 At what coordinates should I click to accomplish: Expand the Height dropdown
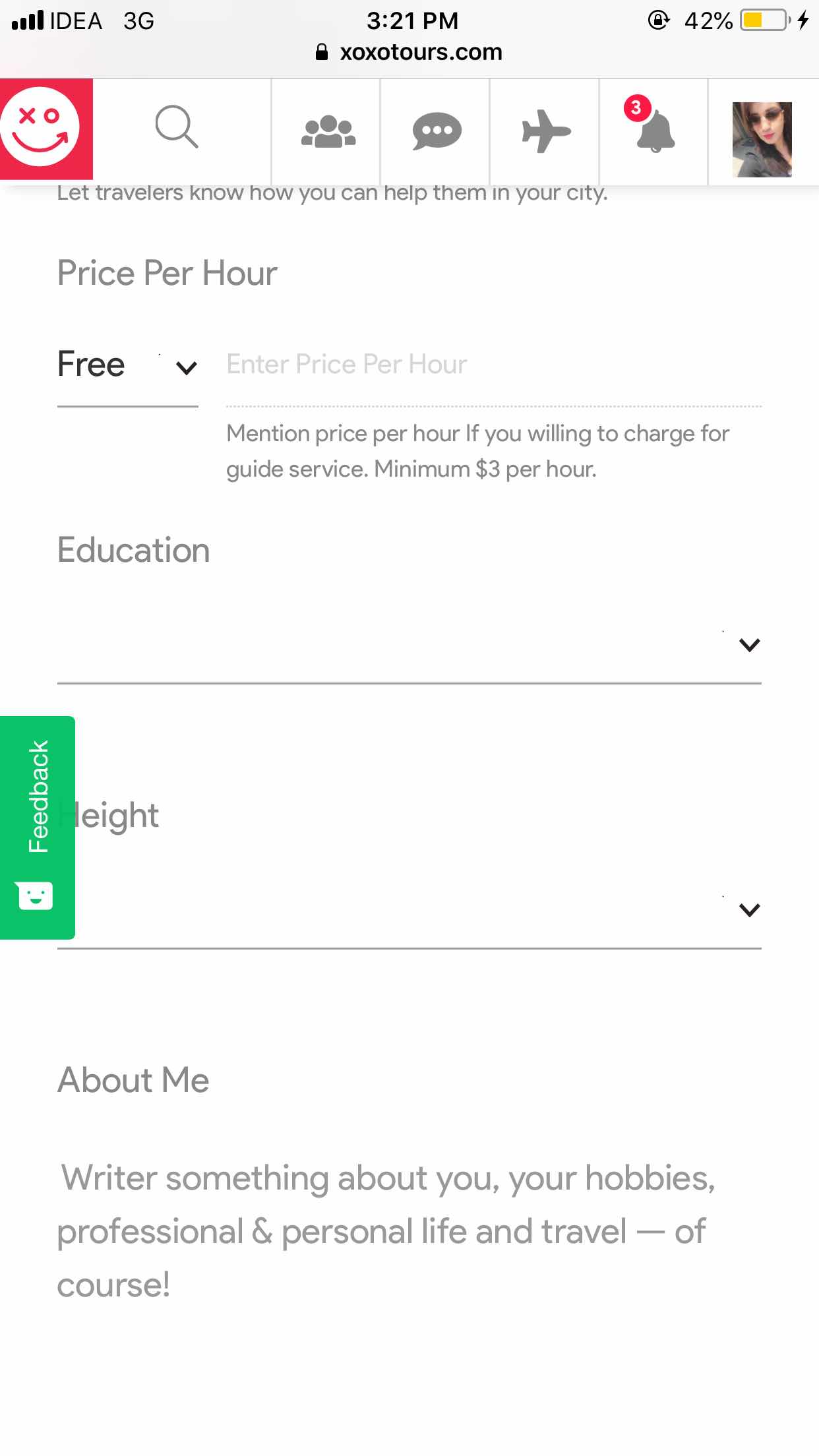point(409,909)
